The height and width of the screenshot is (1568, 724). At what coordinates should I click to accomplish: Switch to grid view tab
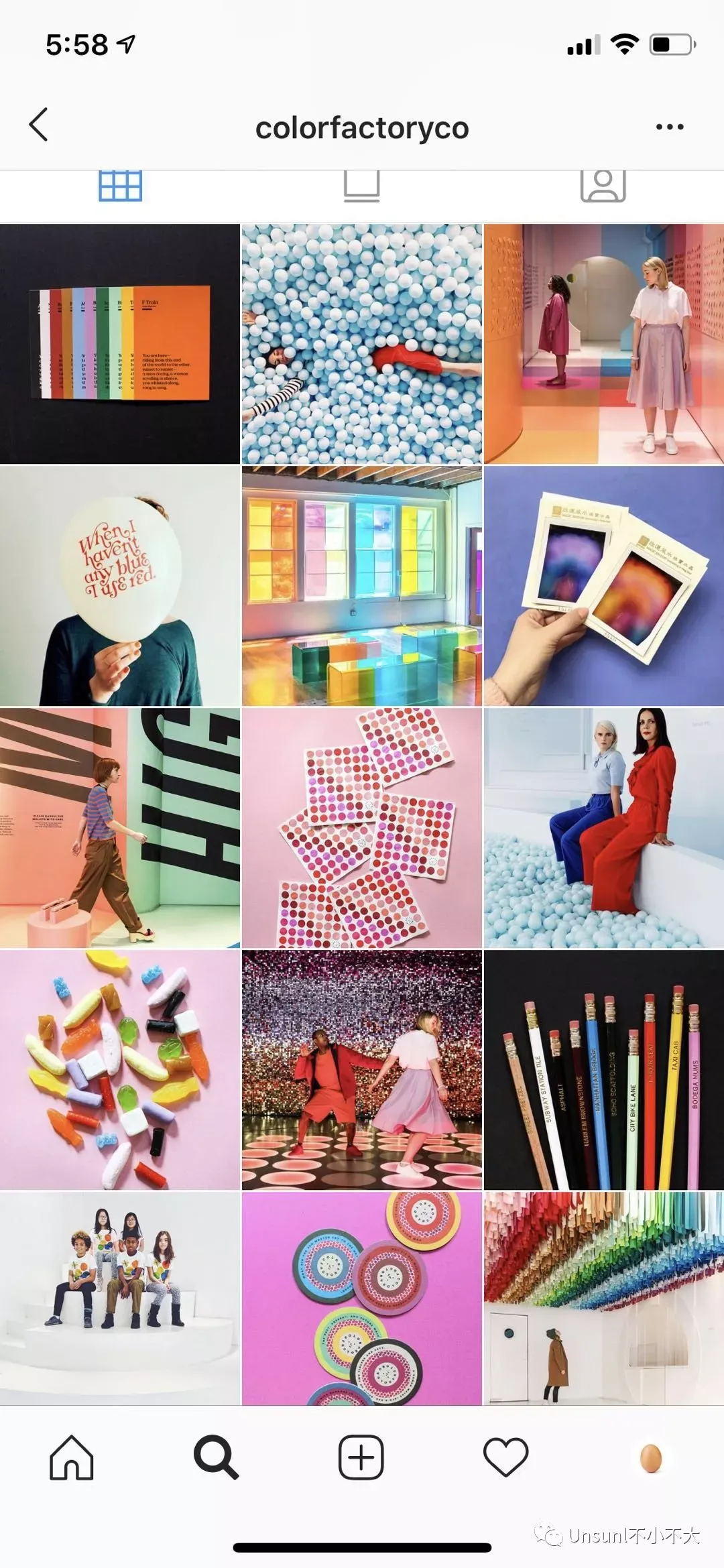121,187
